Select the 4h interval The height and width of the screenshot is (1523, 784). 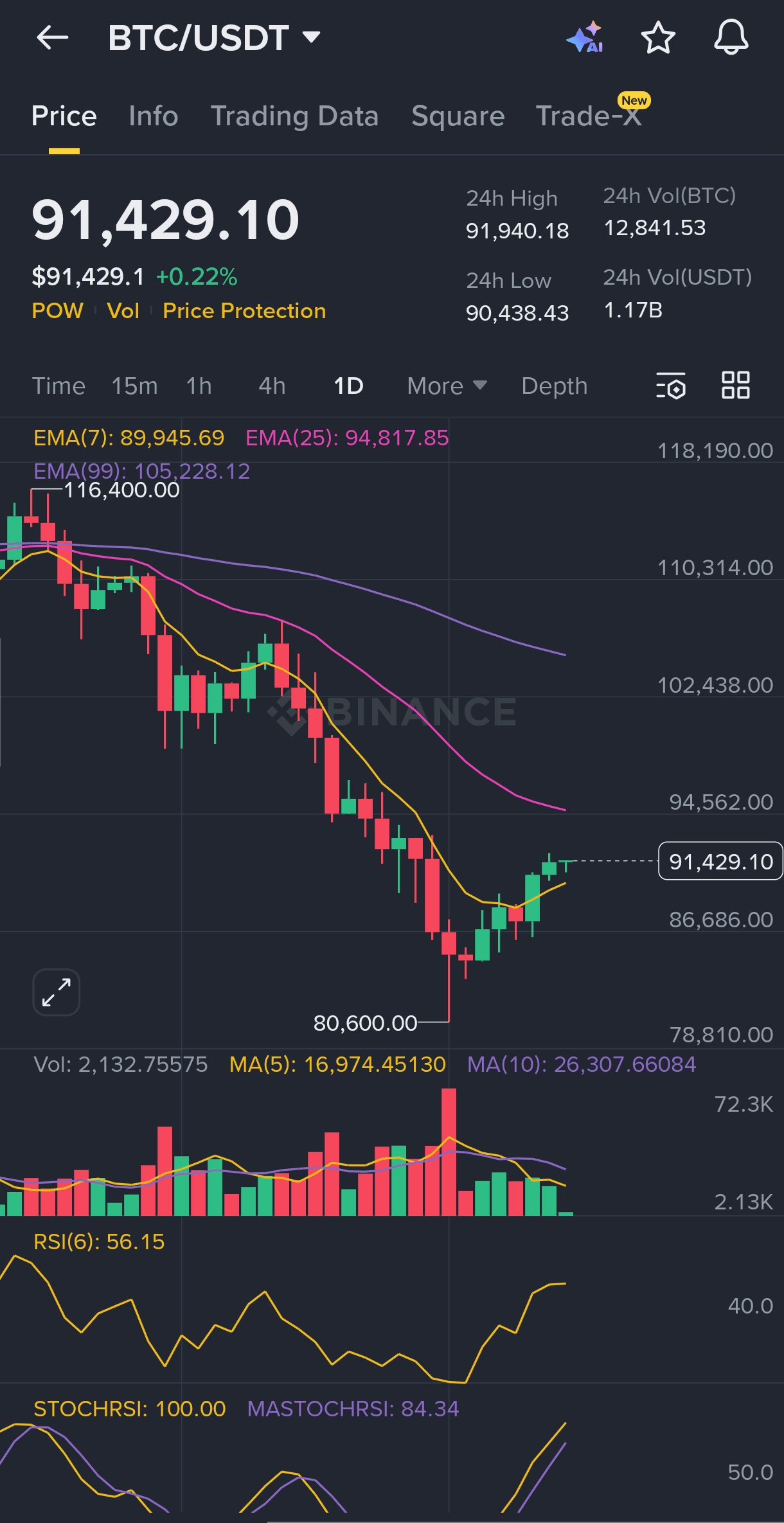click(272, 386)
